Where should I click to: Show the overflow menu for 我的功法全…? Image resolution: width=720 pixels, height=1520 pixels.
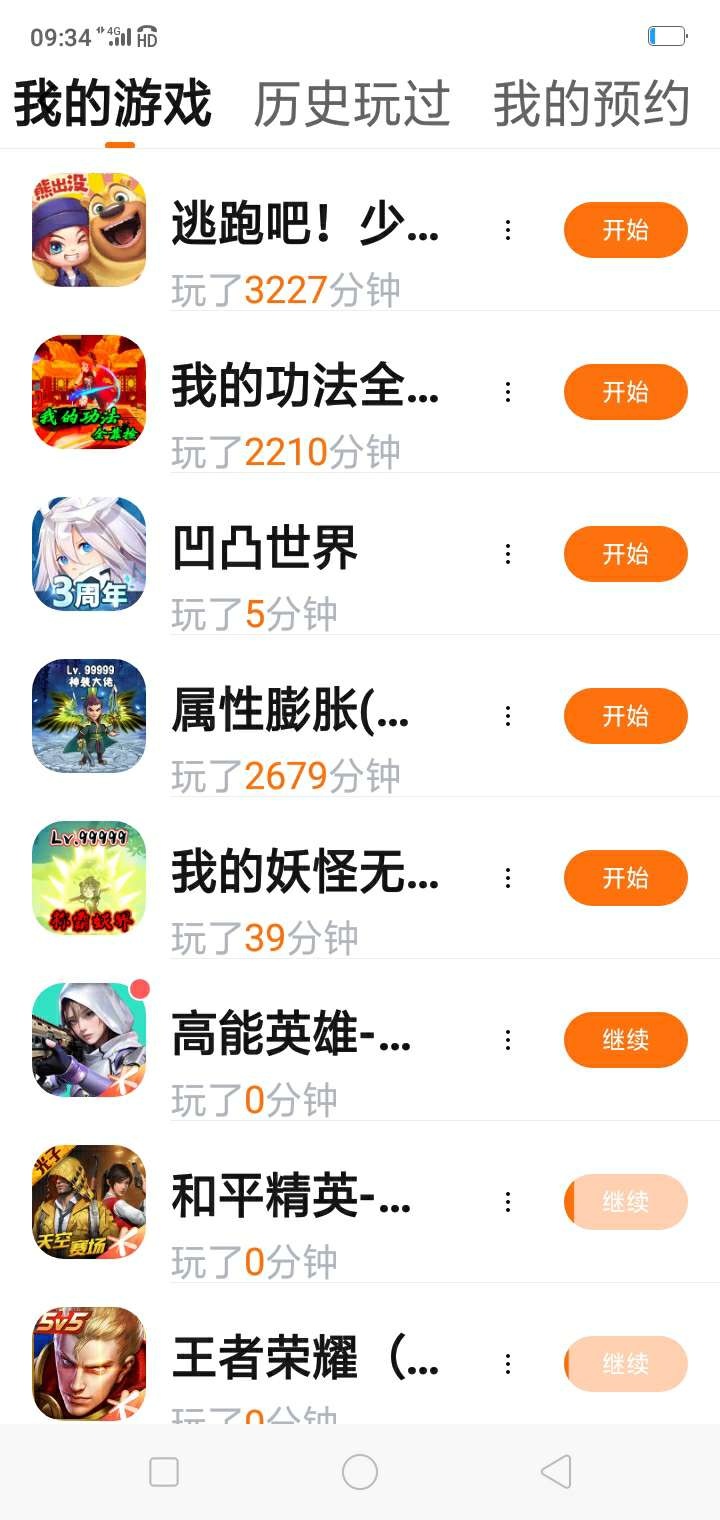pos(508,392)
